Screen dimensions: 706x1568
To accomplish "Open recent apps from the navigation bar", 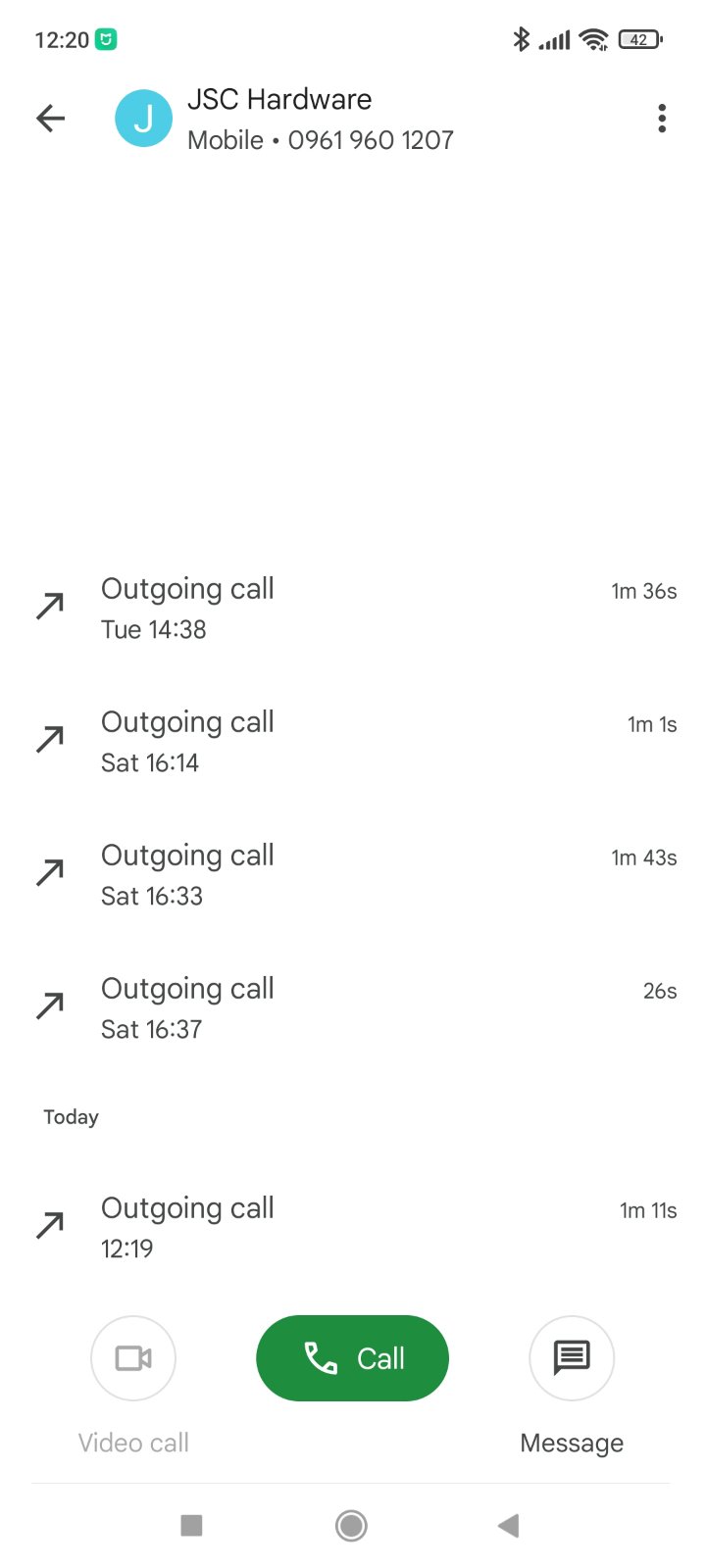I will [192, 1525].
